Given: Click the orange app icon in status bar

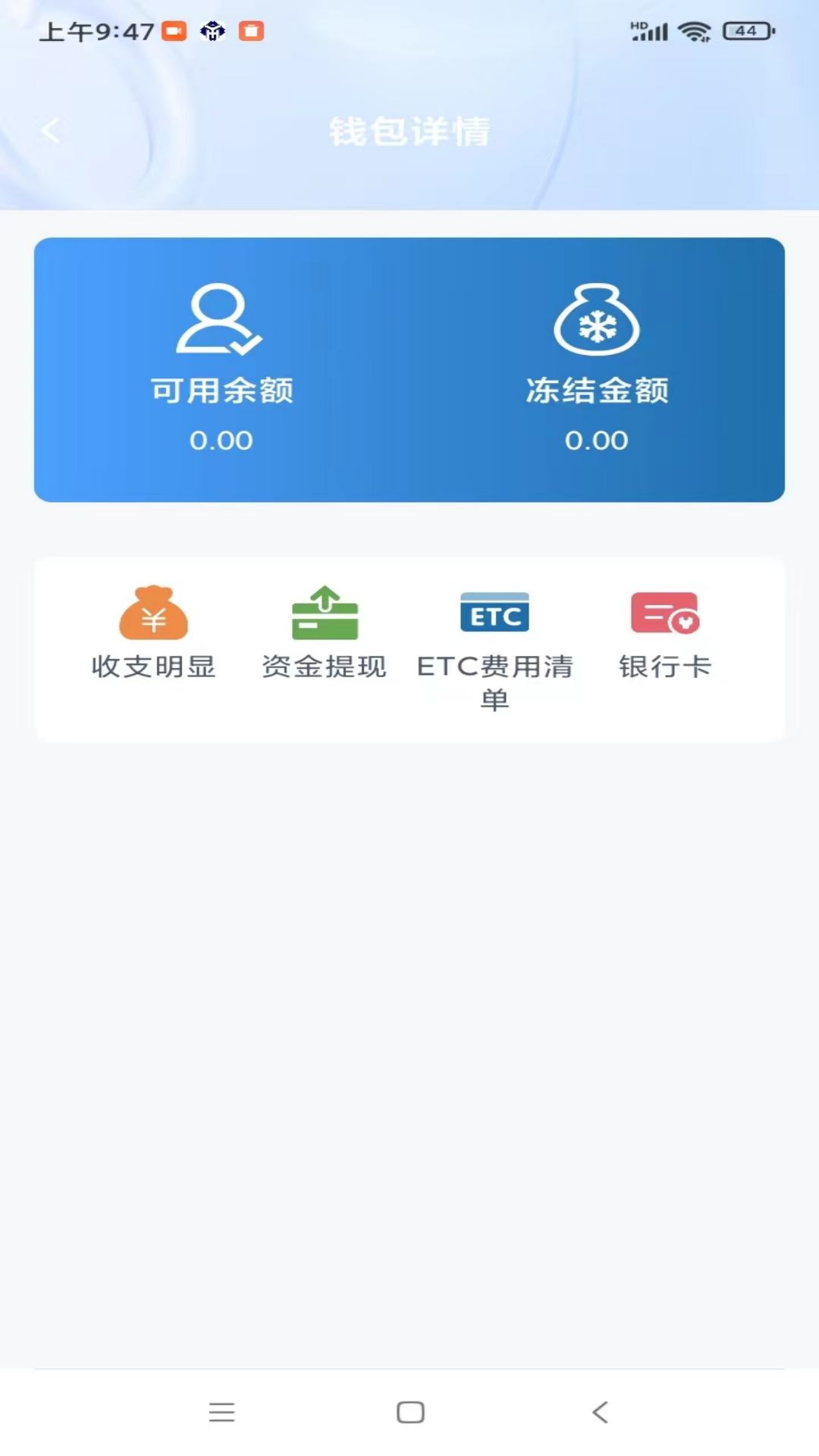Looking at the screenshot, I should click(173, 30).
